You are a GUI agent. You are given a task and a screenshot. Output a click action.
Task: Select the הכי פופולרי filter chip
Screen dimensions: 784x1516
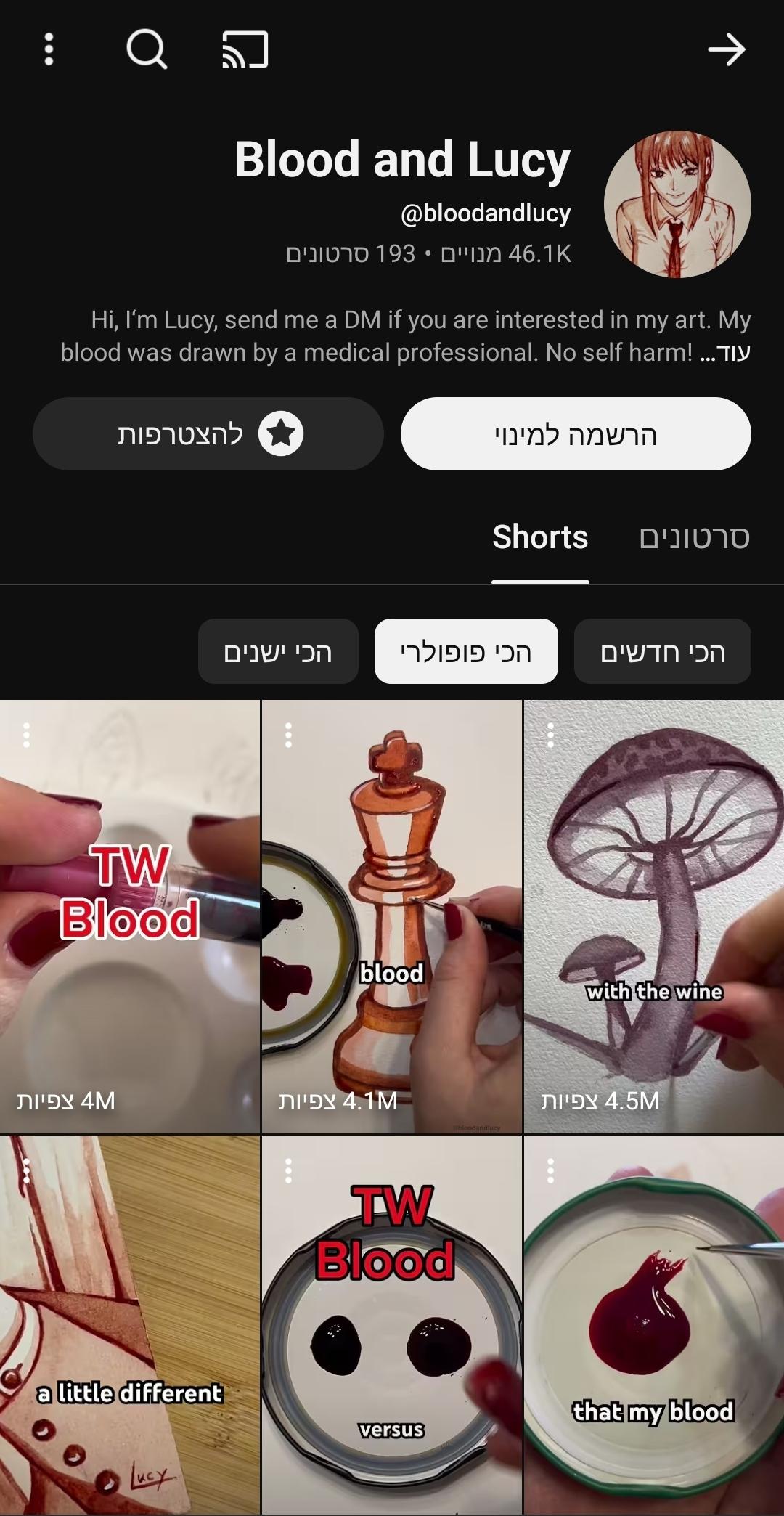[466, 652]
